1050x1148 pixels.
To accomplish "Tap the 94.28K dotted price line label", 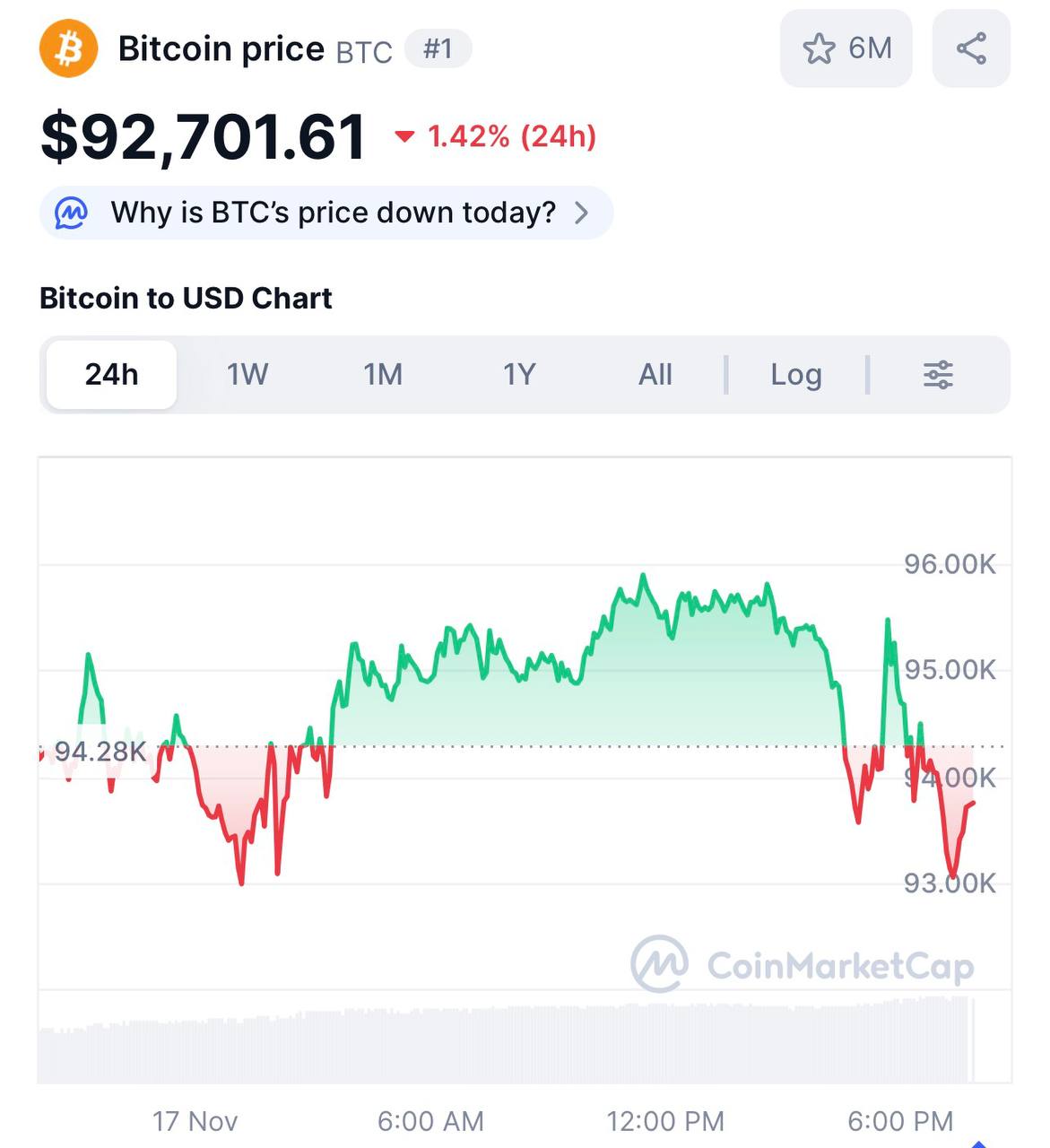I will point(99,750).
